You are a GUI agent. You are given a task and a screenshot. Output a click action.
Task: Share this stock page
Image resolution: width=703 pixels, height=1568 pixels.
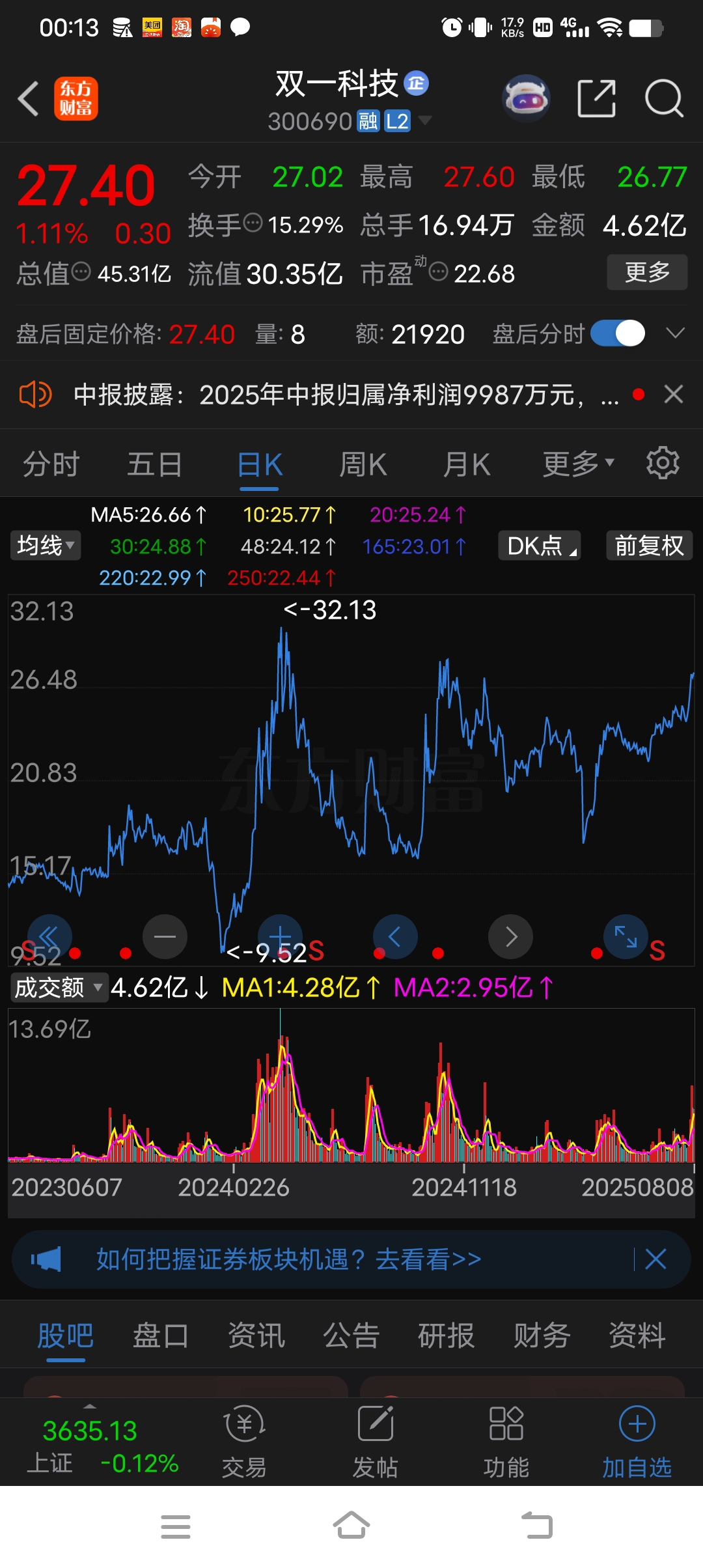coord(596,99)
